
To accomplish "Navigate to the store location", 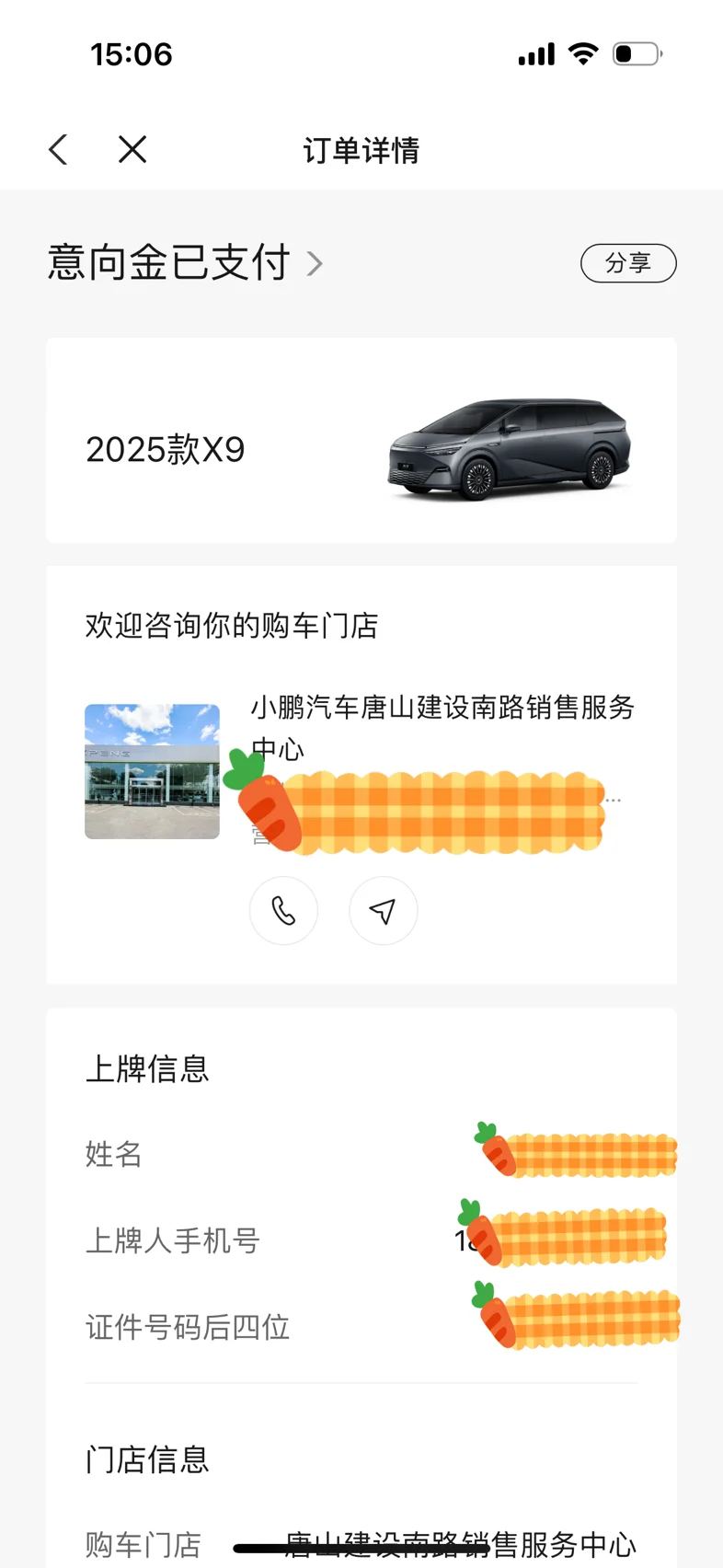I will [383, 911].
